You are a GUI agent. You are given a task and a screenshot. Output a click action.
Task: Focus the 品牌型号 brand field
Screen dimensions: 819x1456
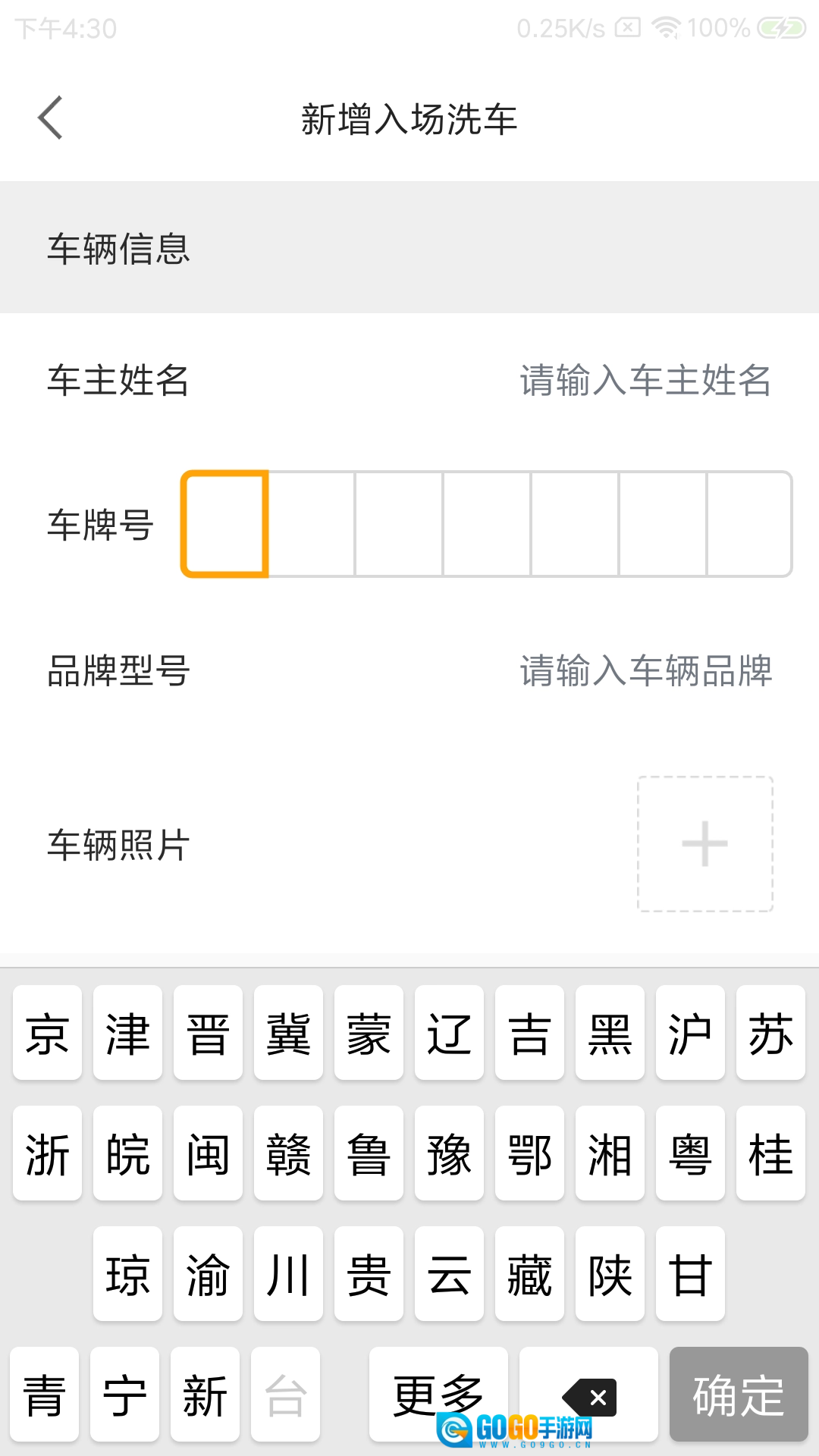(645, 671)
